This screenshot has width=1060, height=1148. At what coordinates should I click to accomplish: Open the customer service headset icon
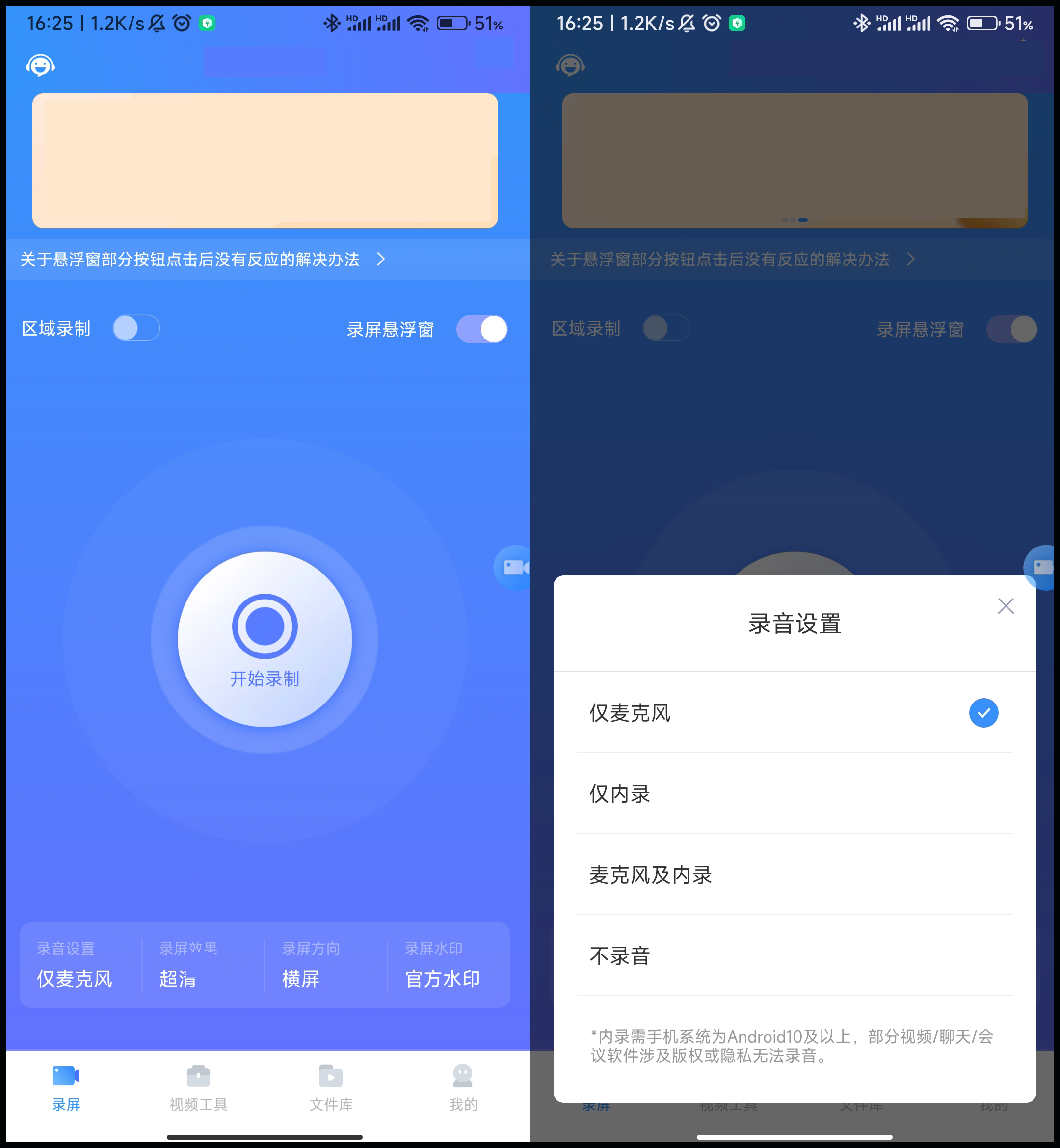(x=40, y=65)
